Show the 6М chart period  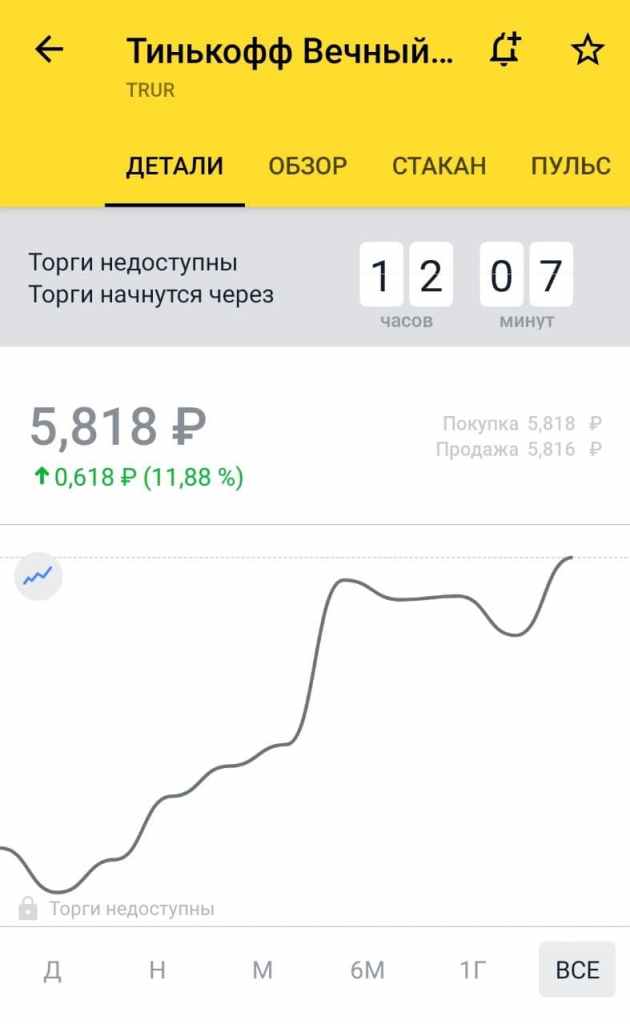[367, 970]
